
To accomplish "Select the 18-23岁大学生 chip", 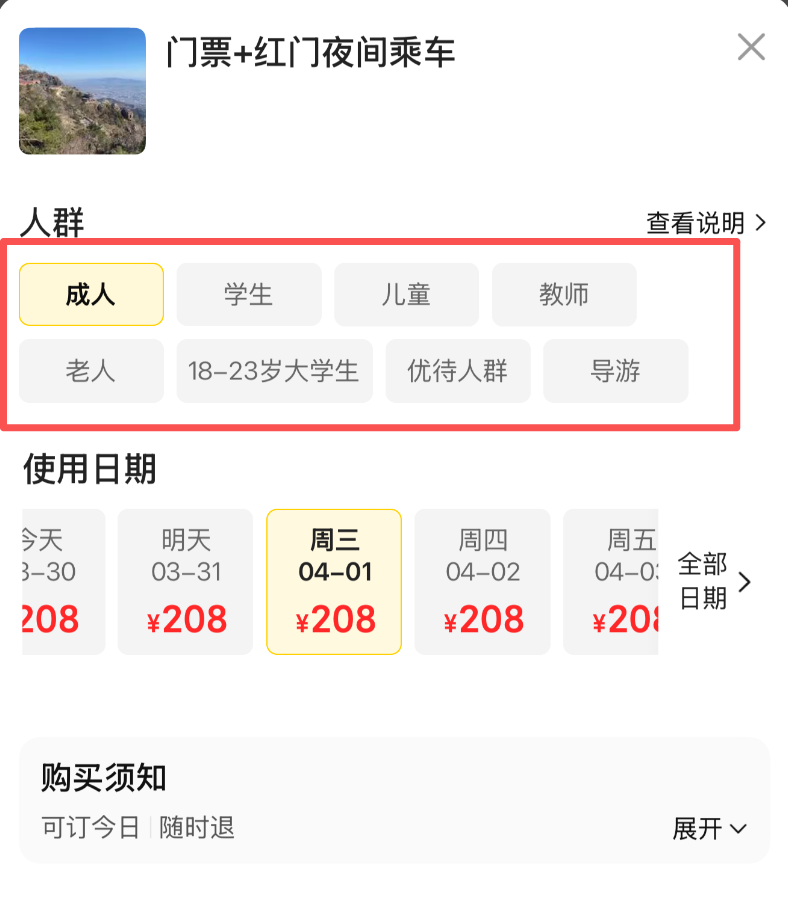I will coord(274,371).
